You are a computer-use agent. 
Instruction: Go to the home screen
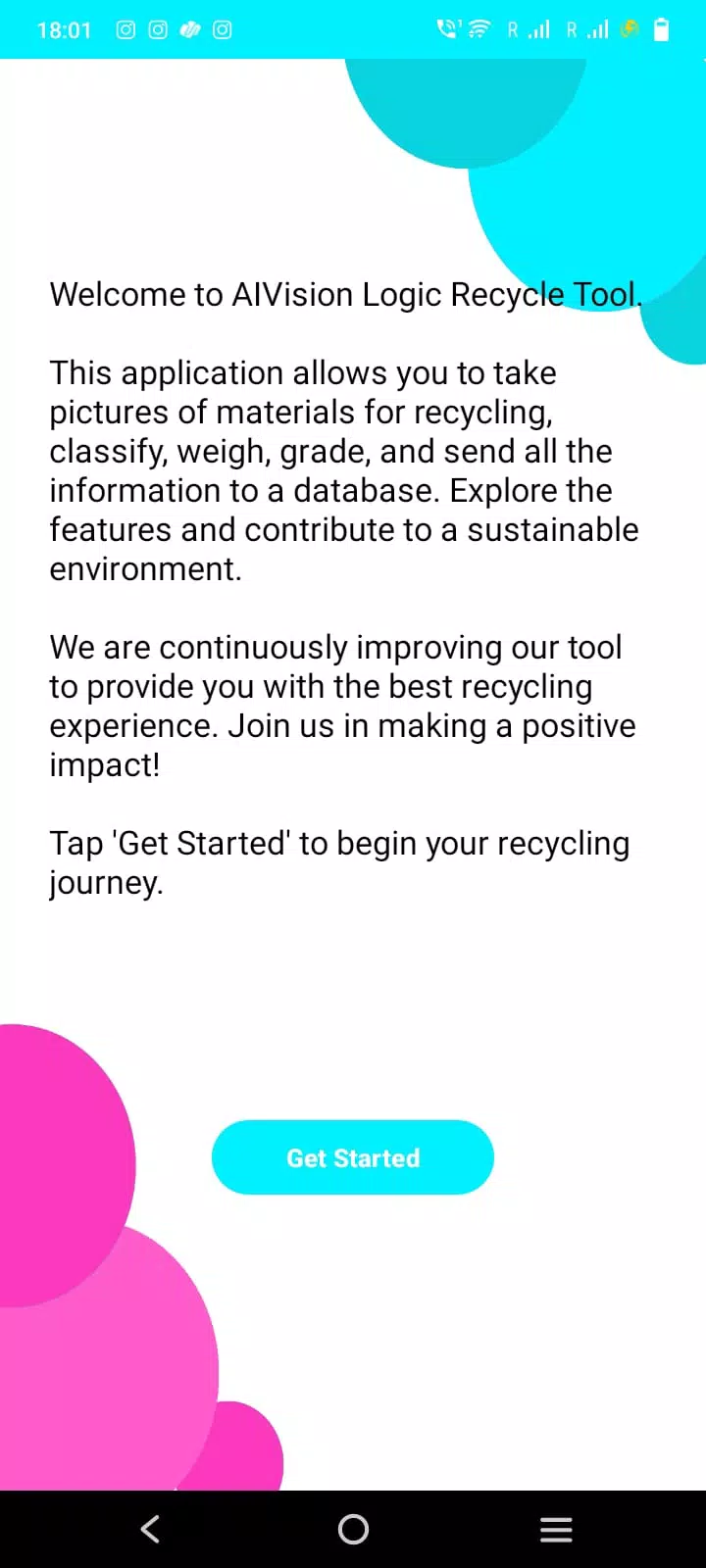(353, 1529)
